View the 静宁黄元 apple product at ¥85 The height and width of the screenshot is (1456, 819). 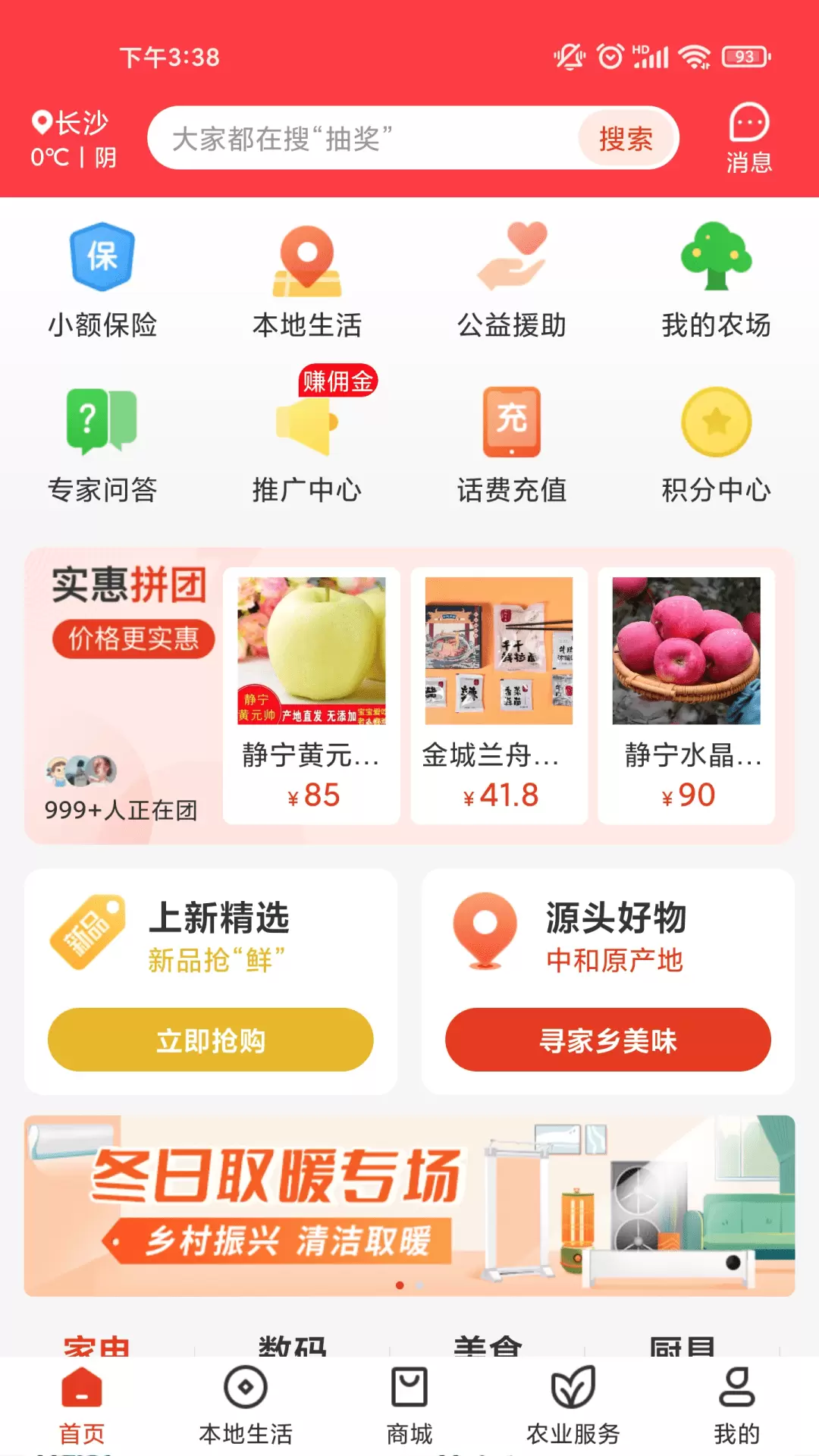(x=312, y=695)
